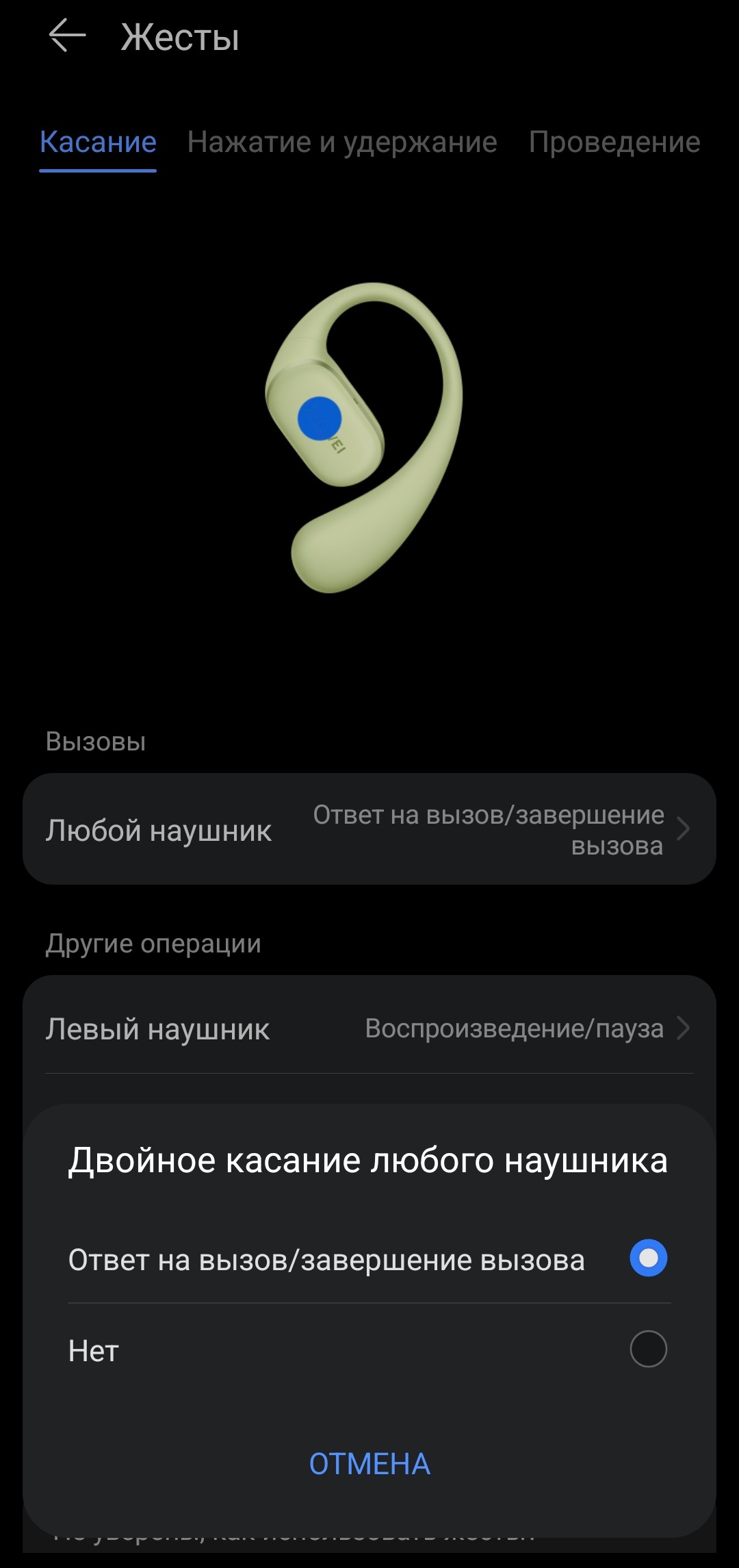Viewport: 739px width, 1568px height.
Task: Open «Любой наушник» call setting row
Action: 369,829
